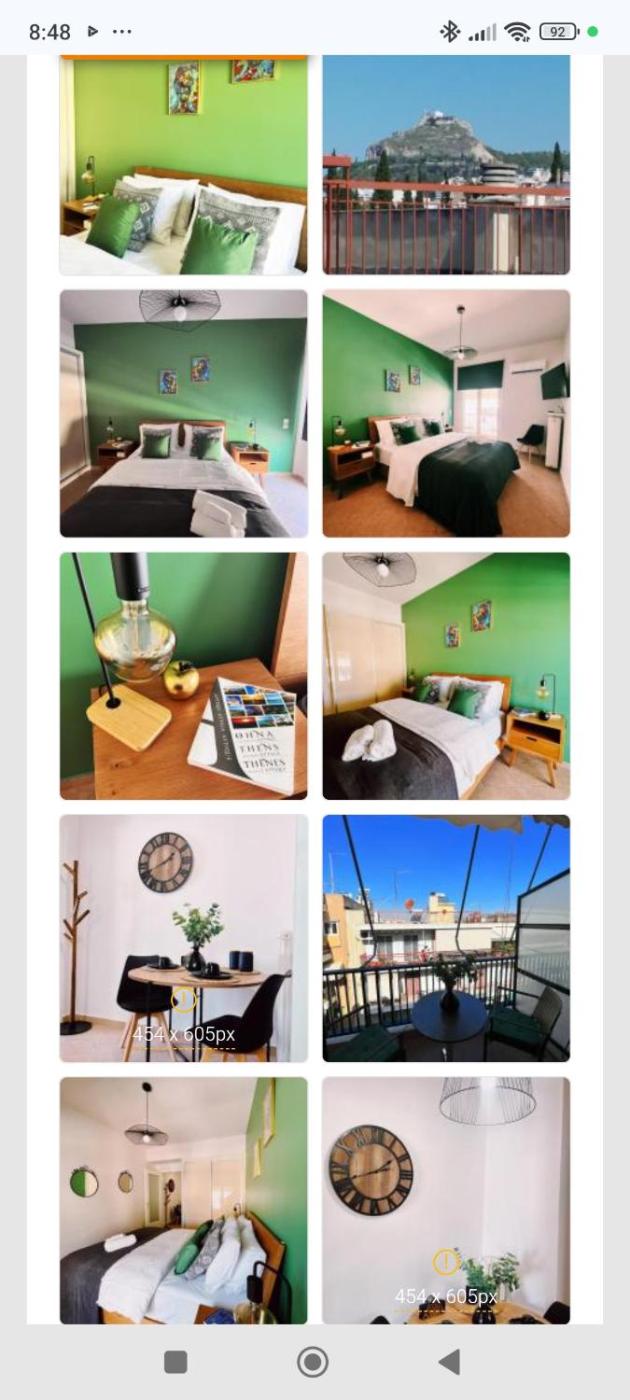630x1400 pixels.
Task: Go to the home screen
Action: [x=313, y=1361]
